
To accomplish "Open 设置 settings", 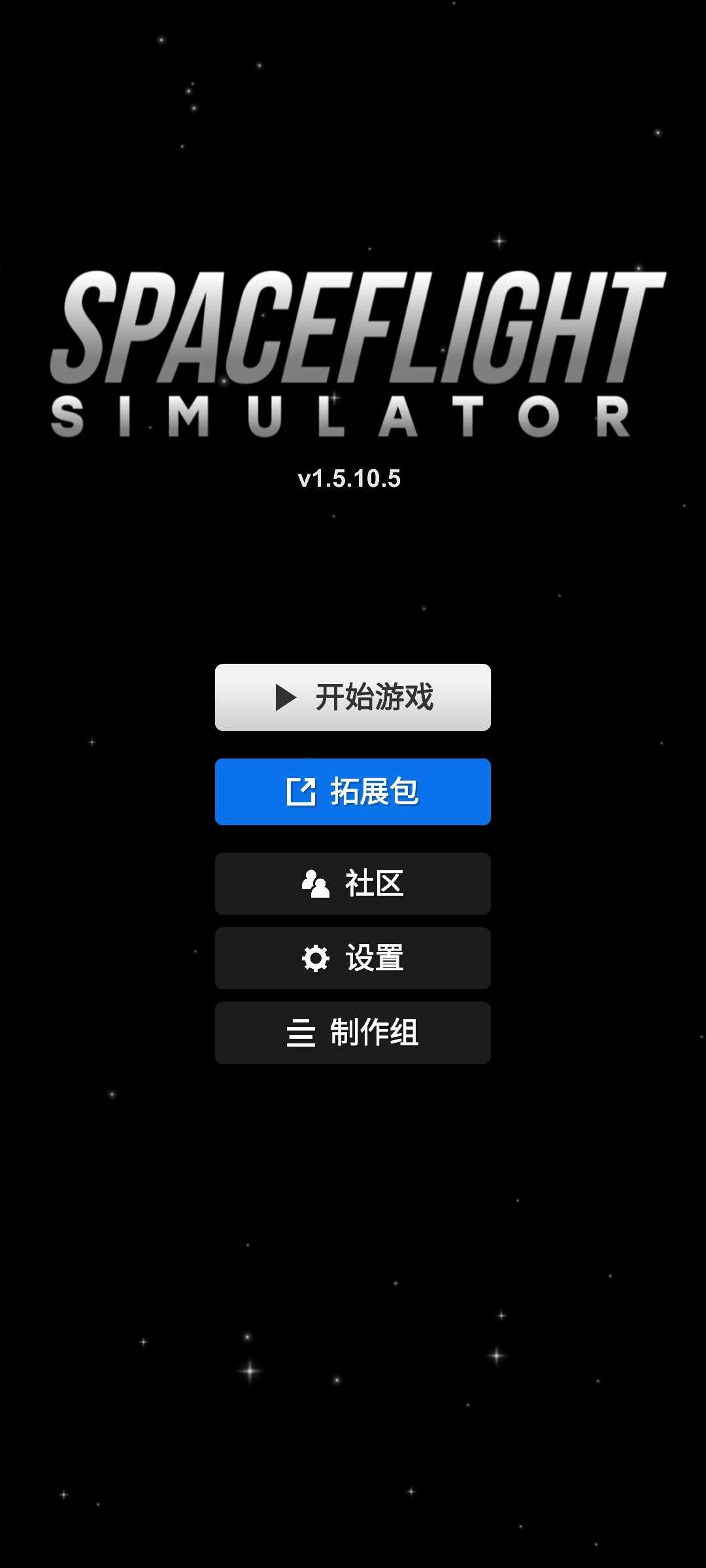I will (353, 958).
